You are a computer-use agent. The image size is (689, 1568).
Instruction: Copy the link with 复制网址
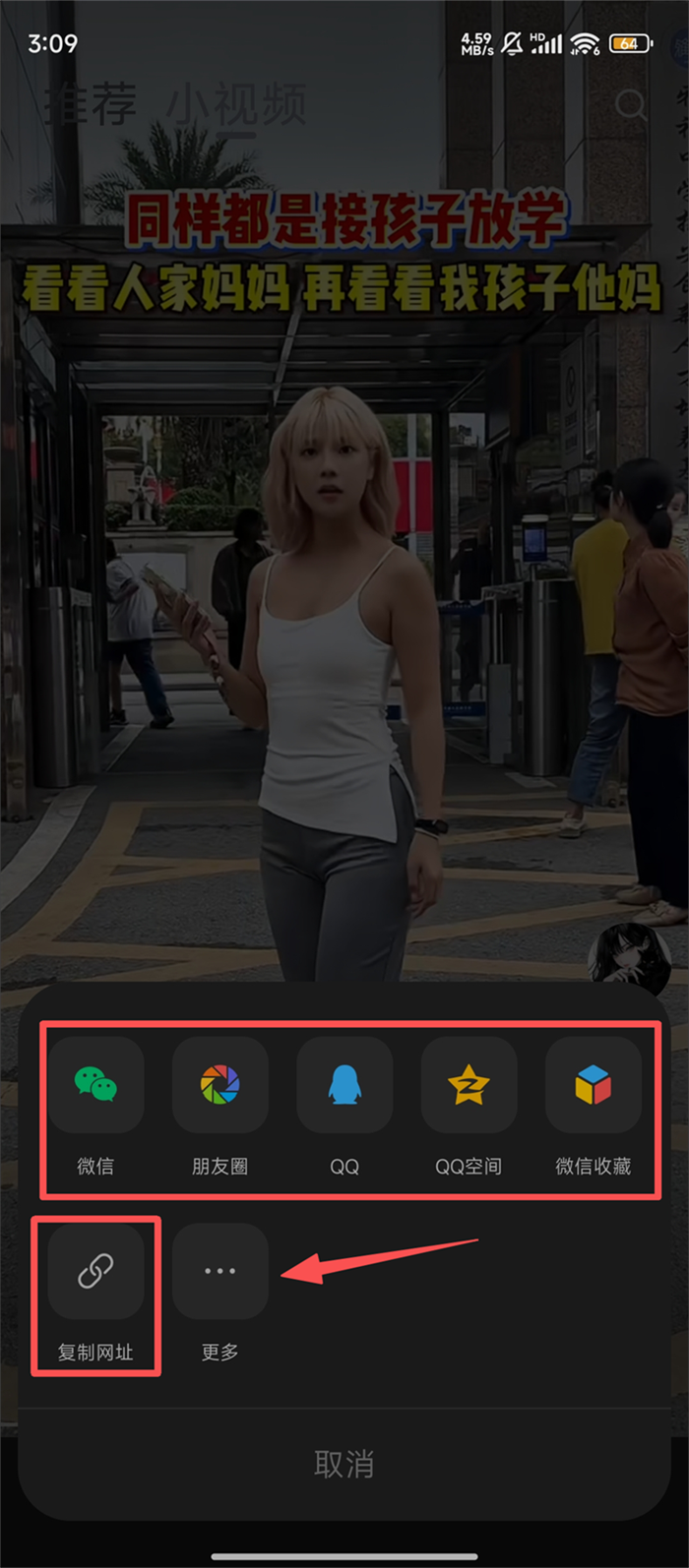click(x=95, y=1271)
